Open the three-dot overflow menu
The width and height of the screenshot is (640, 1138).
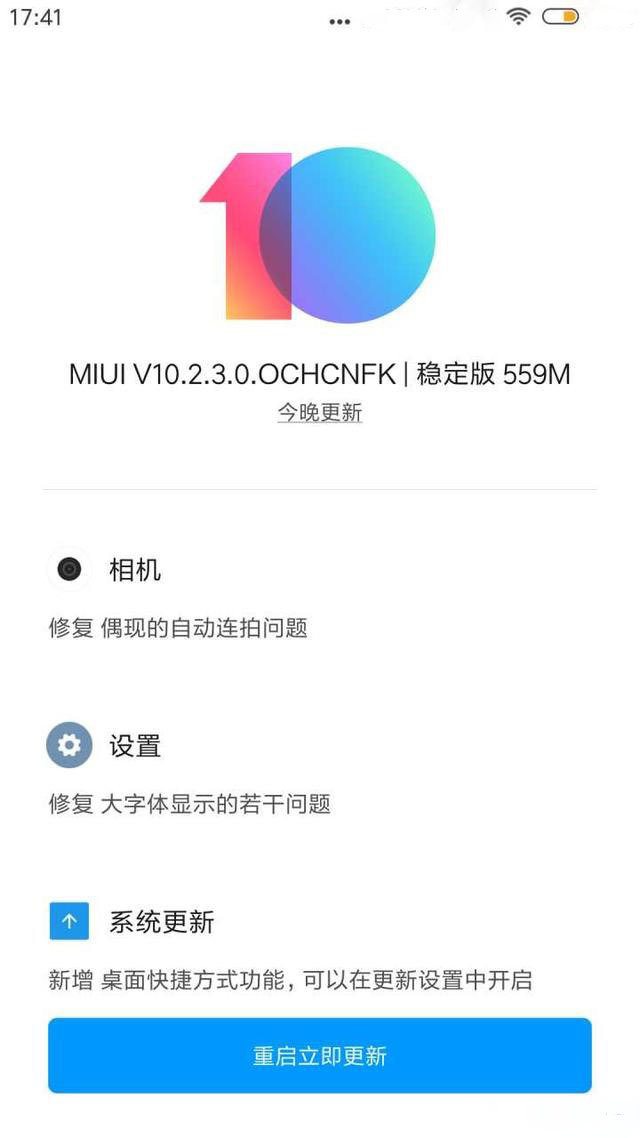click(340, 22)
